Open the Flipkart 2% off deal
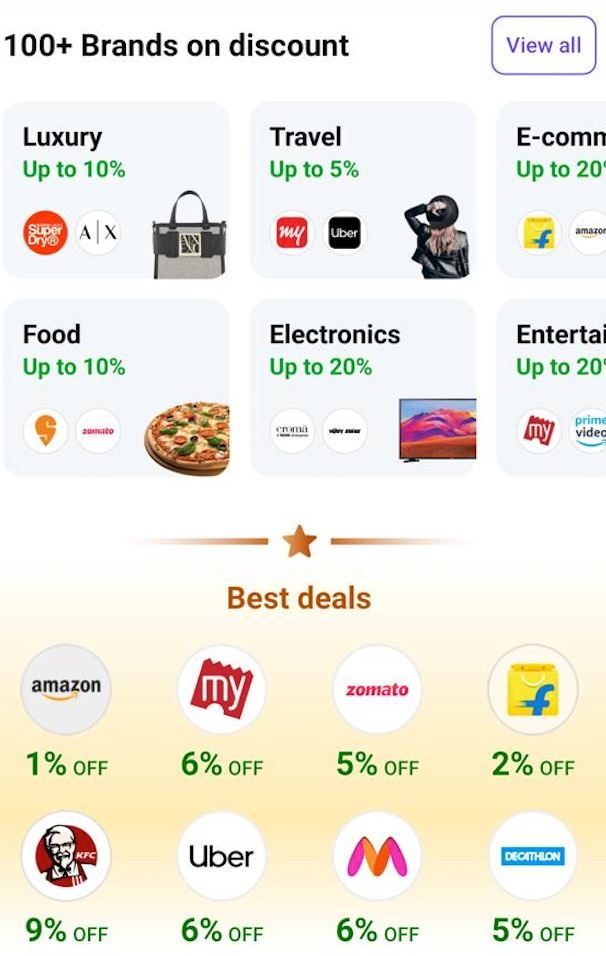606x956 pixels. click(x=533, y=712)
